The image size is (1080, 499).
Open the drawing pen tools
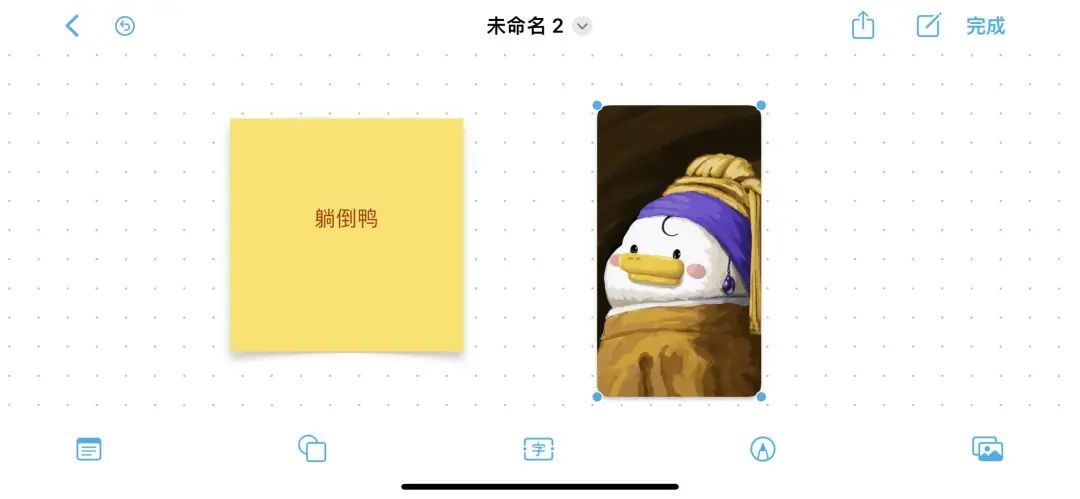[x=762, y=449]
